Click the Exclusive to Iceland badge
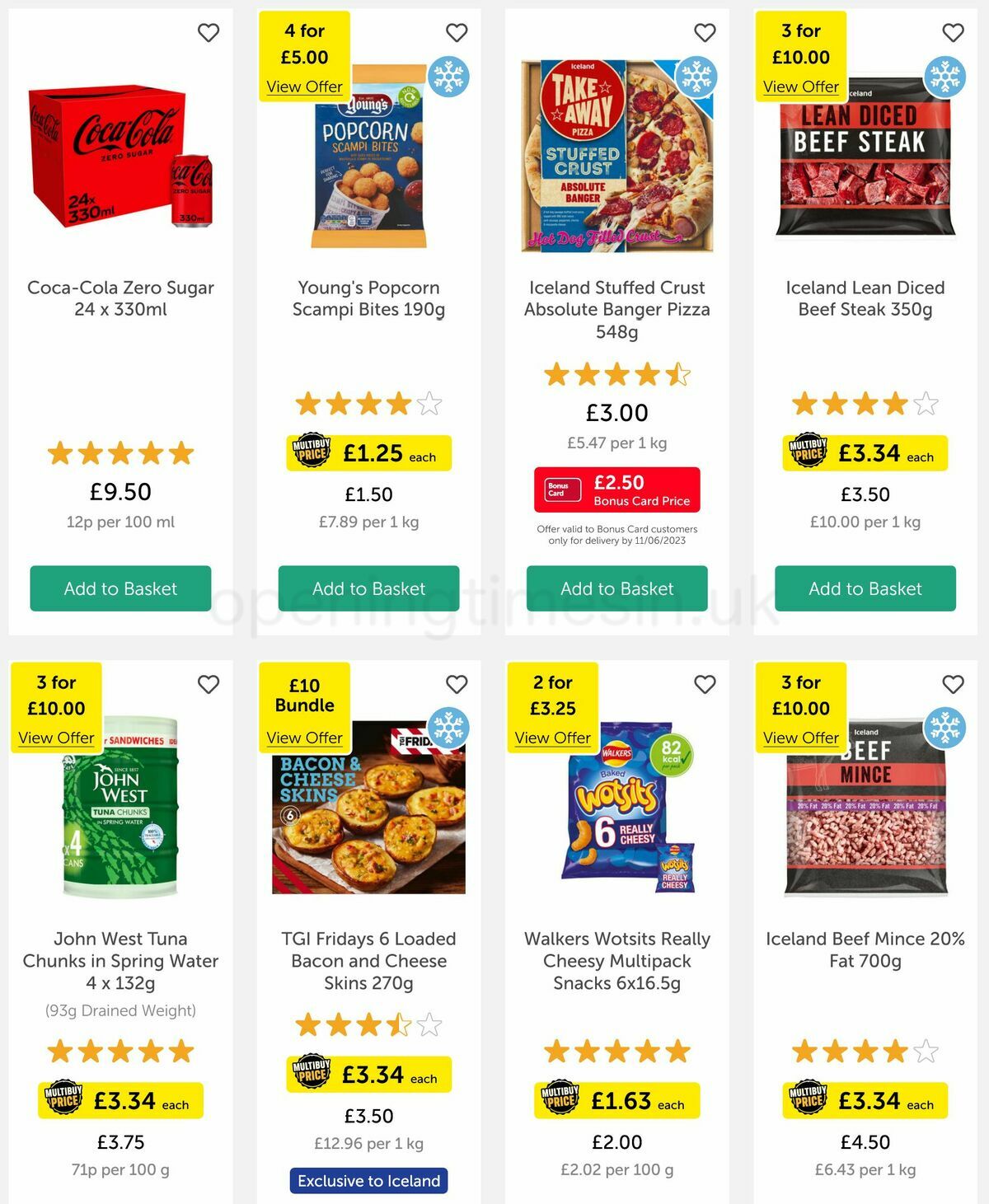Image resolution: width=989 pixels, height=1204 pixels. [368, 1180]
